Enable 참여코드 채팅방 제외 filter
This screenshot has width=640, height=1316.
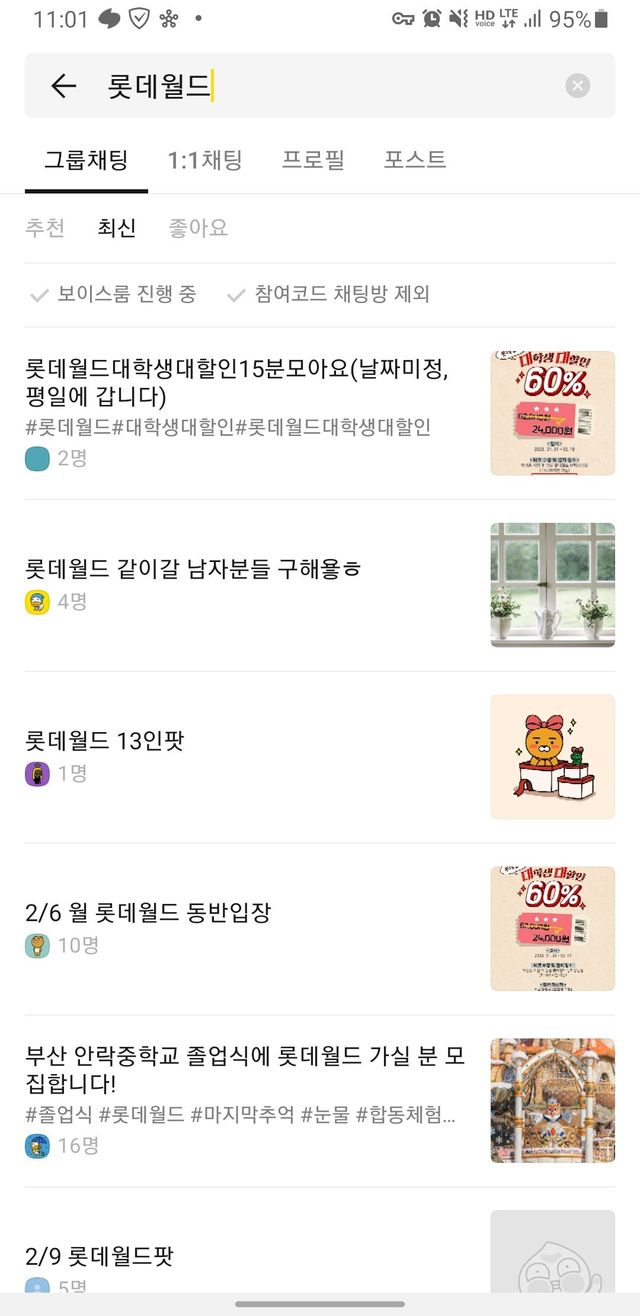pos(329,294)
